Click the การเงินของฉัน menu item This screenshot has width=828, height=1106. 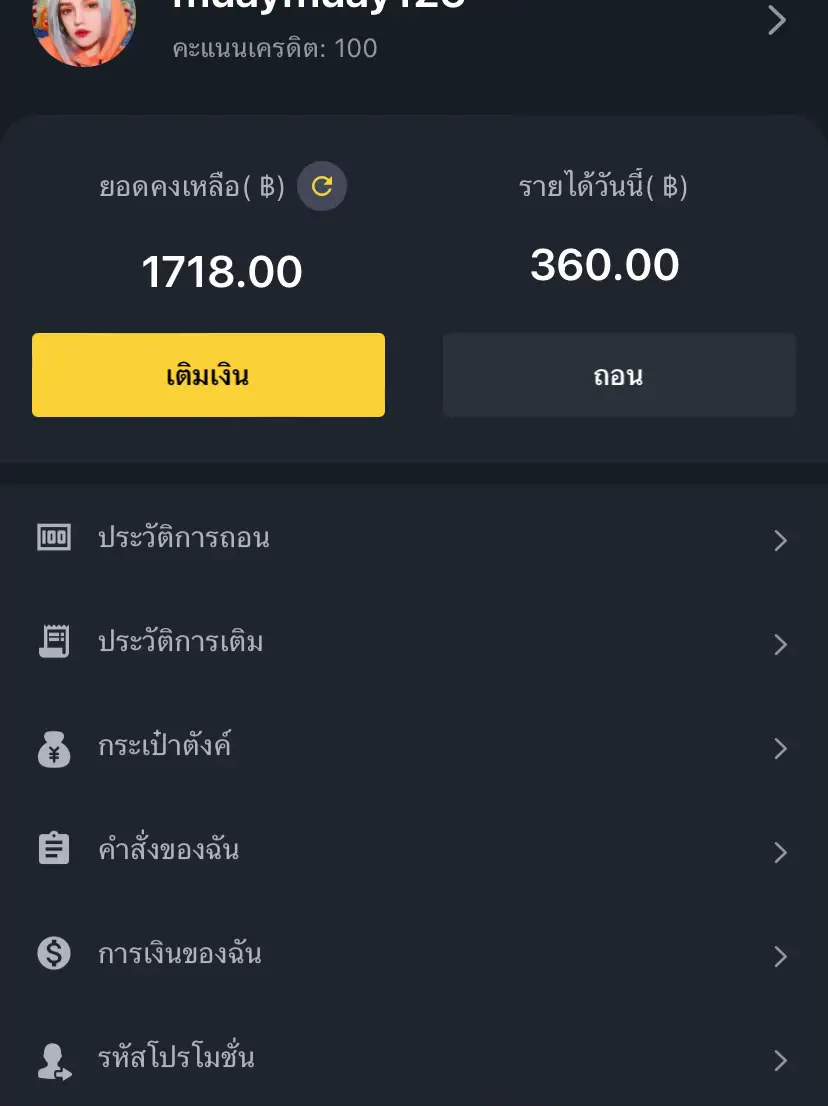[180, 954]
